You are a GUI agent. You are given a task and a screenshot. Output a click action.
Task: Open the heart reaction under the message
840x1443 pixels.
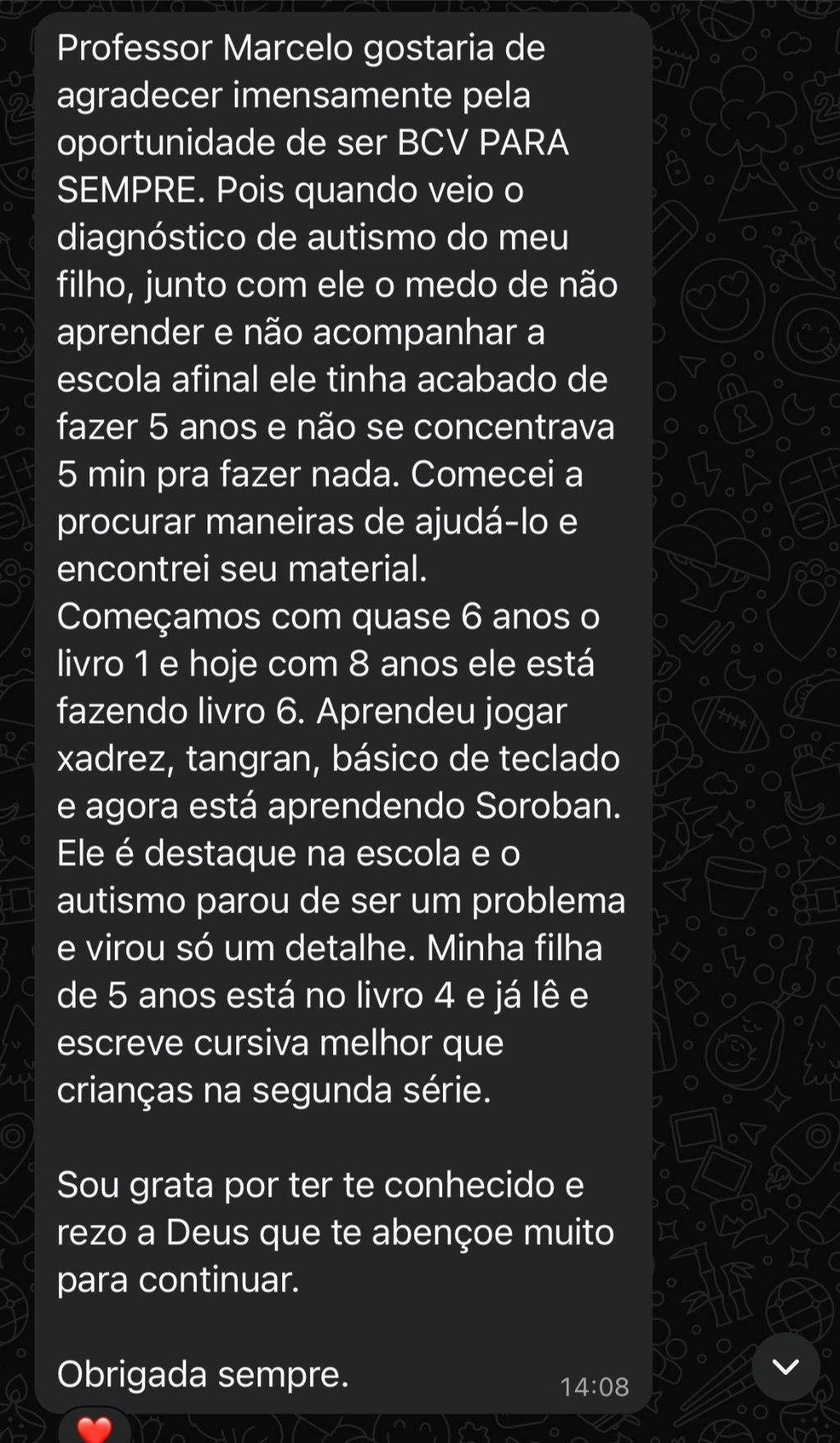[94, 1429]
